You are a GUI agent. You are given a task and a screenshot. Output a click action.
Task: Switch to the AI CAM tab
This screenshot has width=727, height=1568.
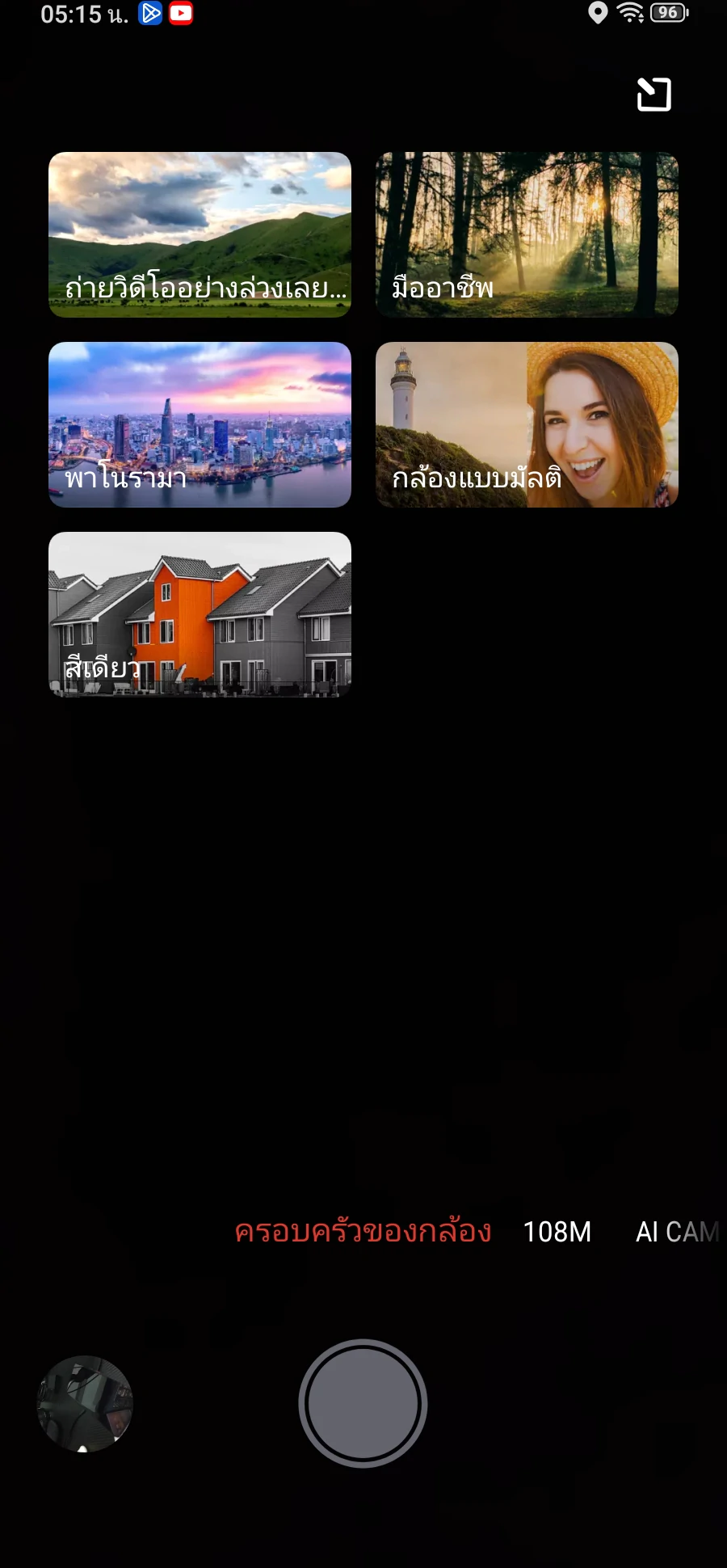pos(676,1232)
